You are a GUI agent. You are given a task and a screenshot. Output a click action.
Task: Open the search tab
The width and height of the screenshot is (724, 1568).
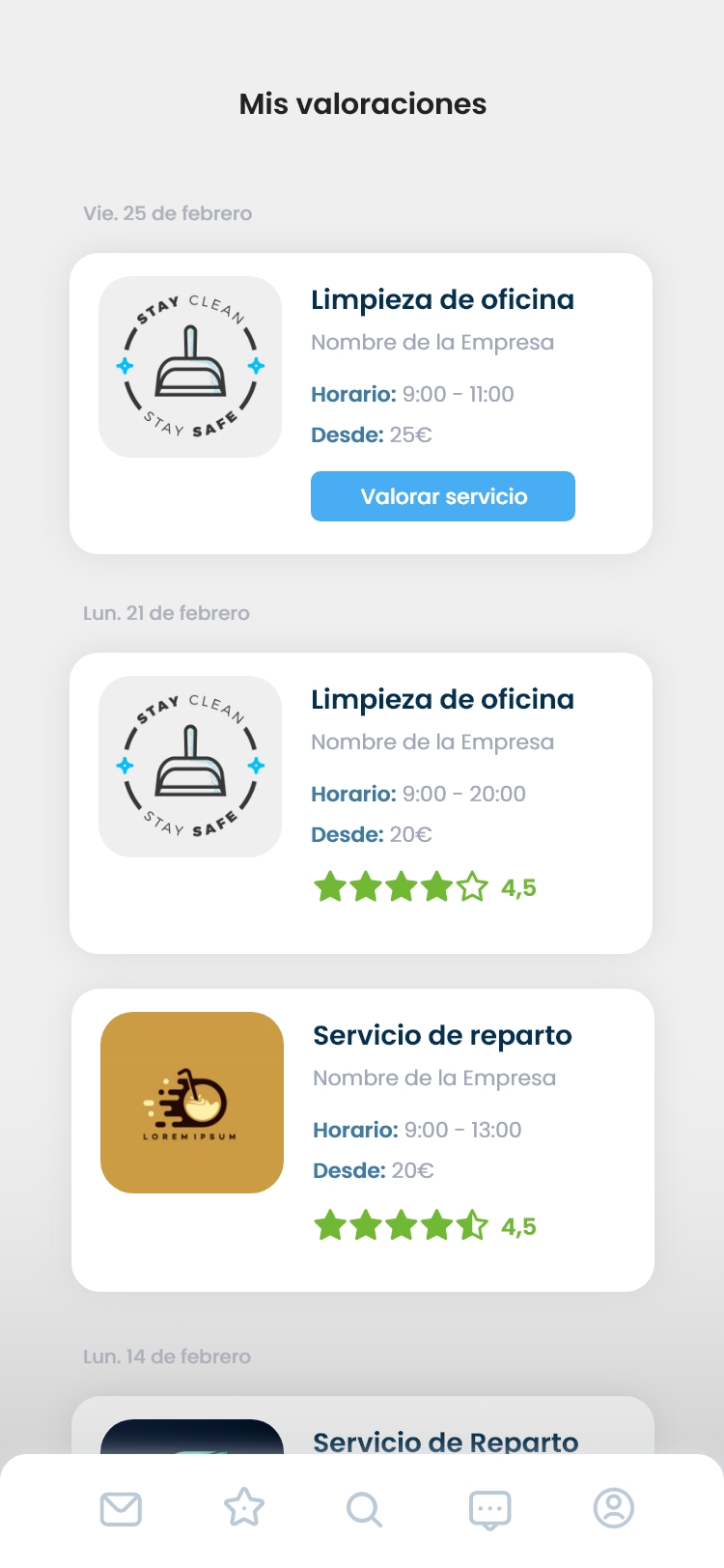[x=364, y=1508]
